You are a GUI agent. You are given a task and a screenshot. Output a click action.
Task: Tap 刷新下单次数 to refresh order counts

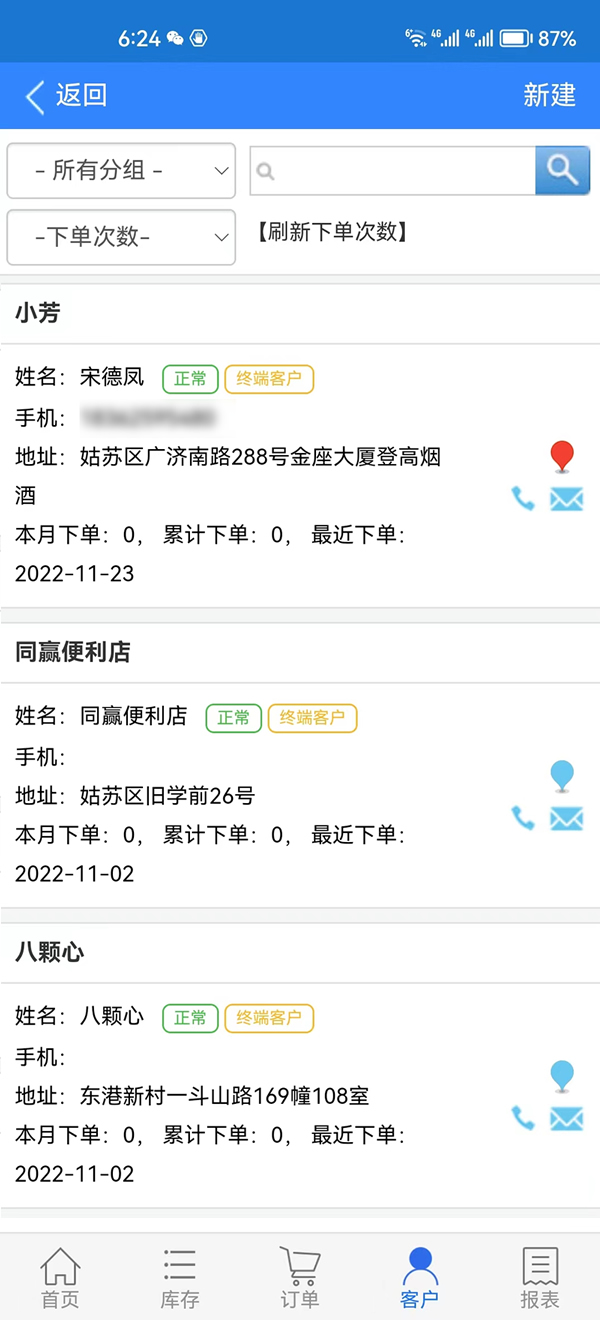click(x=332, y=233)
